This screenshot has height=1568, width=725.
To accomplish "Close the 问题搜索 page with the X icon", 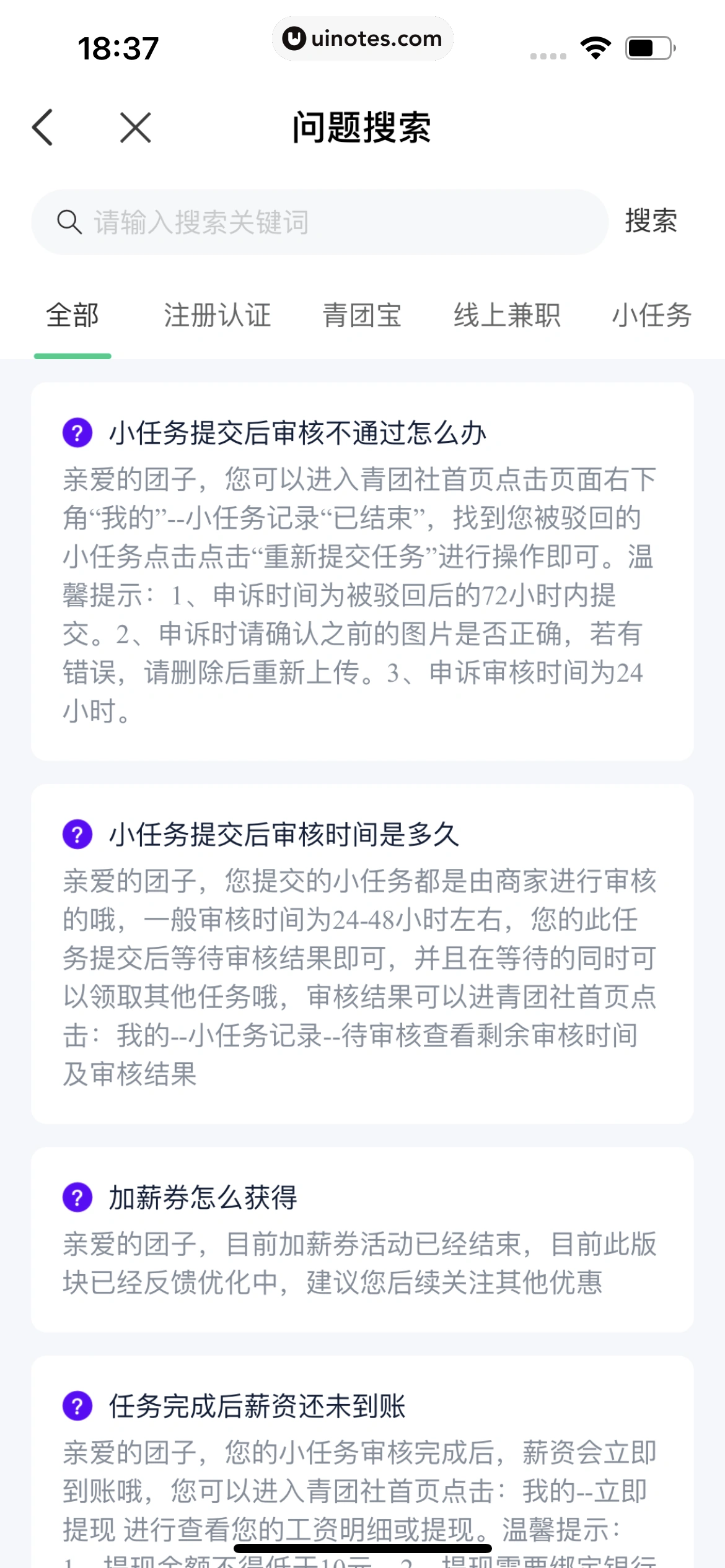I will point(134,128).
